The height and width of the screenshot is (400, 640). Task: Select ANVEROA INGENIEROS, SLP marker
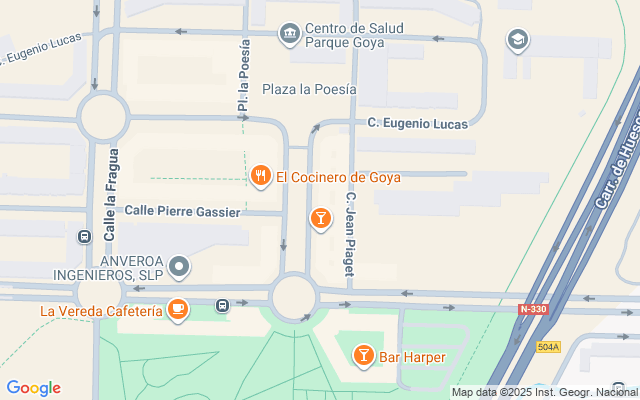point(179,266)
